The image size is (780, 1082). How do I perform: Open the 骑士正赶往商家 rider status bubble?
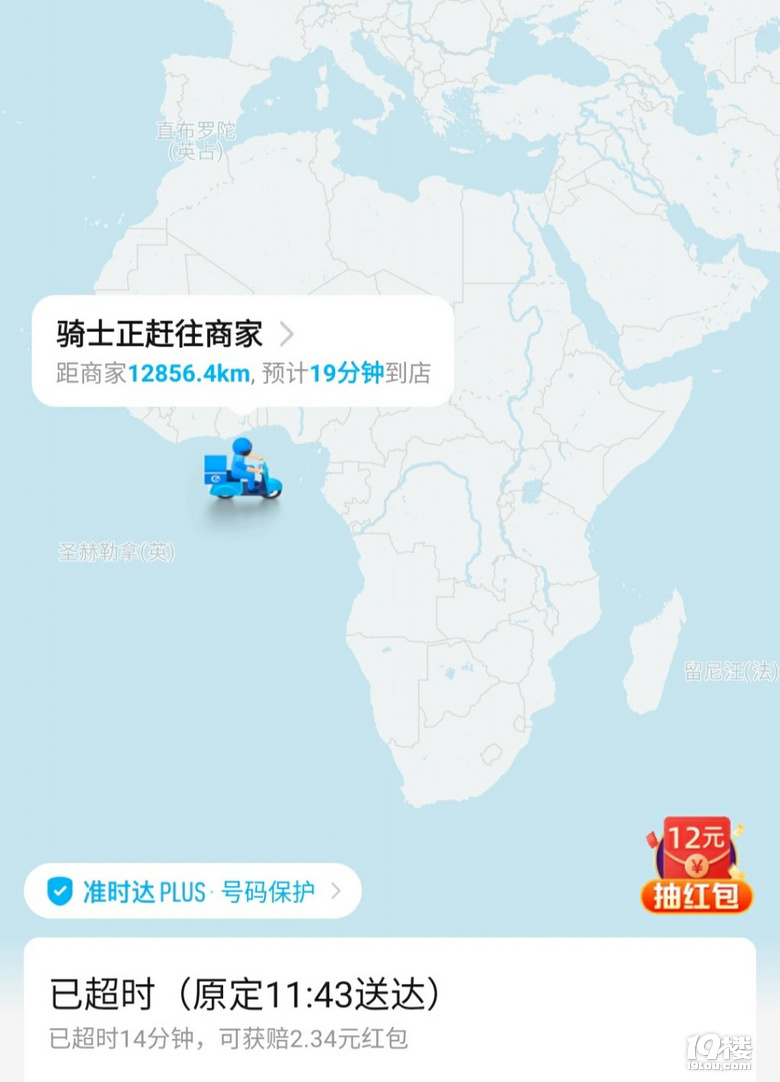tap(242, 351)
